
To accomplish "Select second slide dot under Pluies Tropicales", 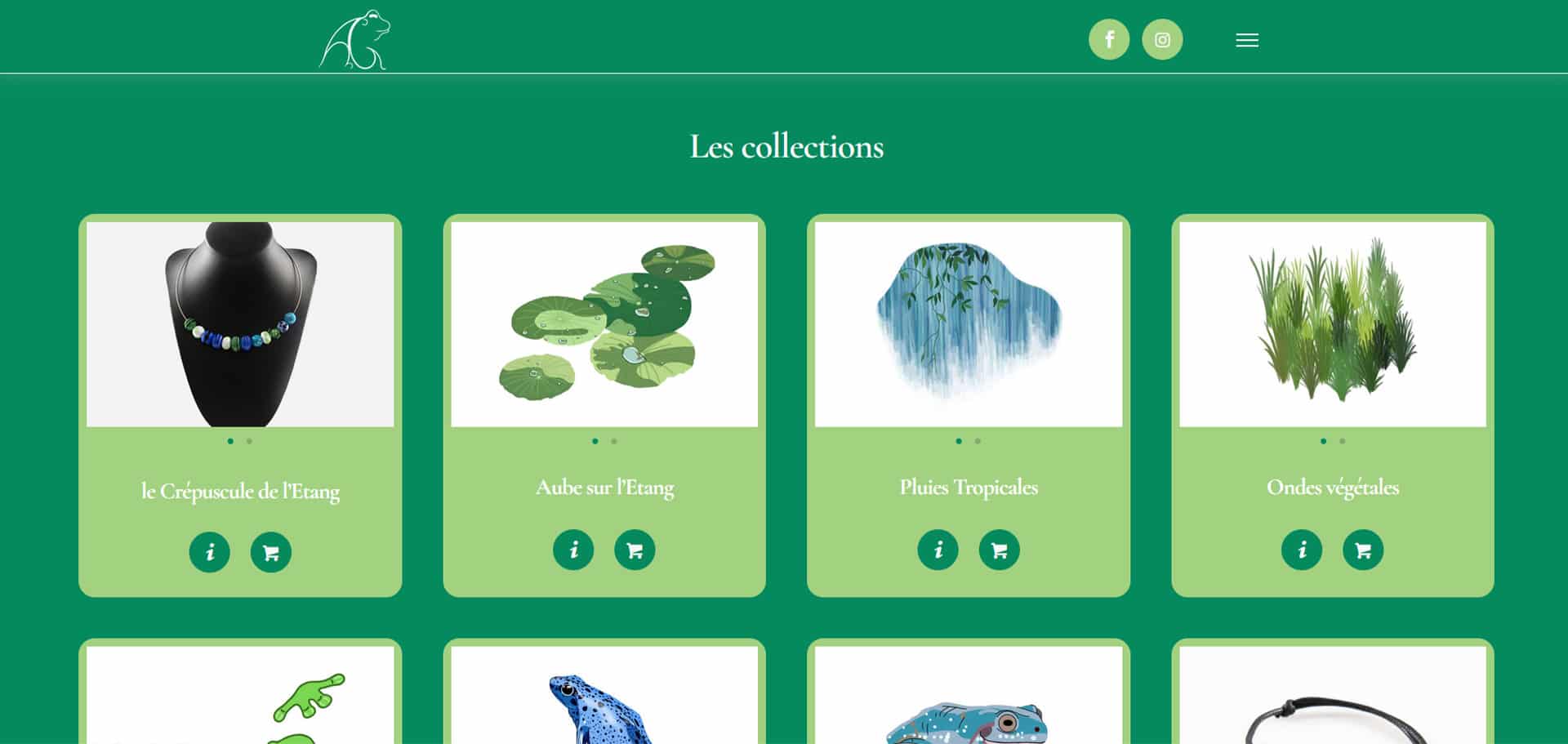I will pyautogui.click(x=978, y=441).
